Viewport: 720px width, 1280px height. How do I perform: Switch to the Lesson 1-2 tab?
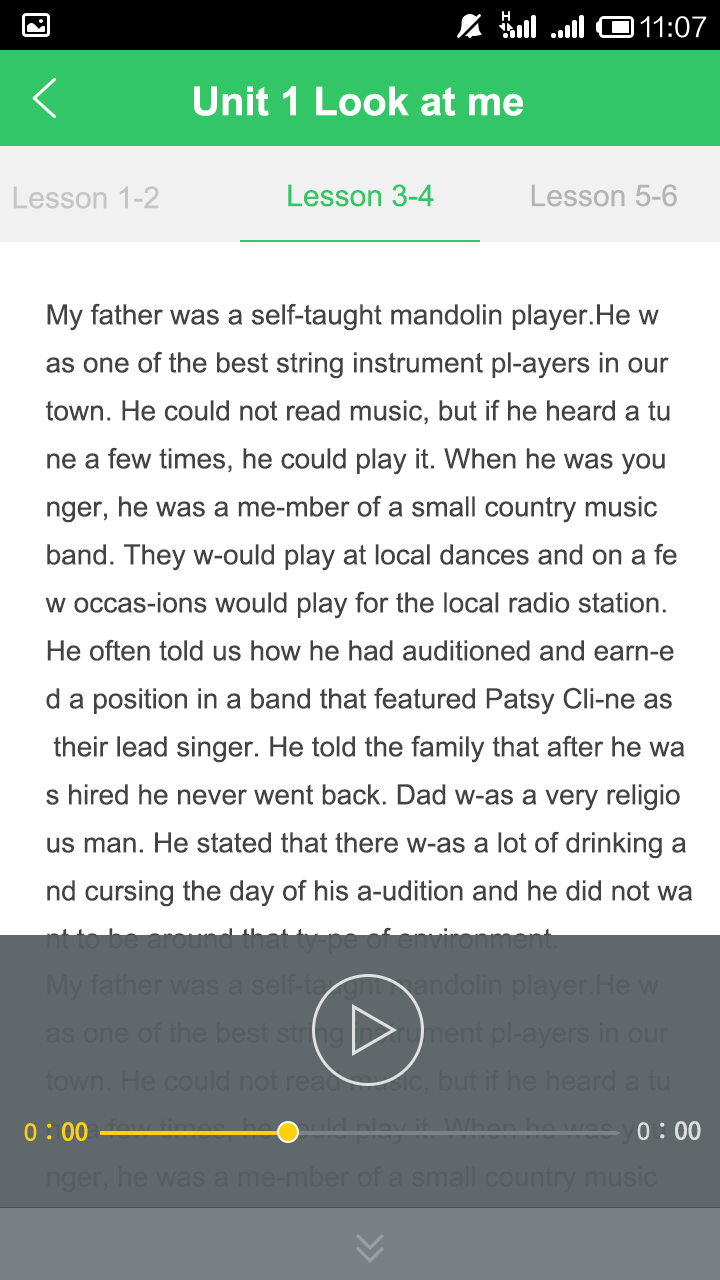click(x=86, y=197)
